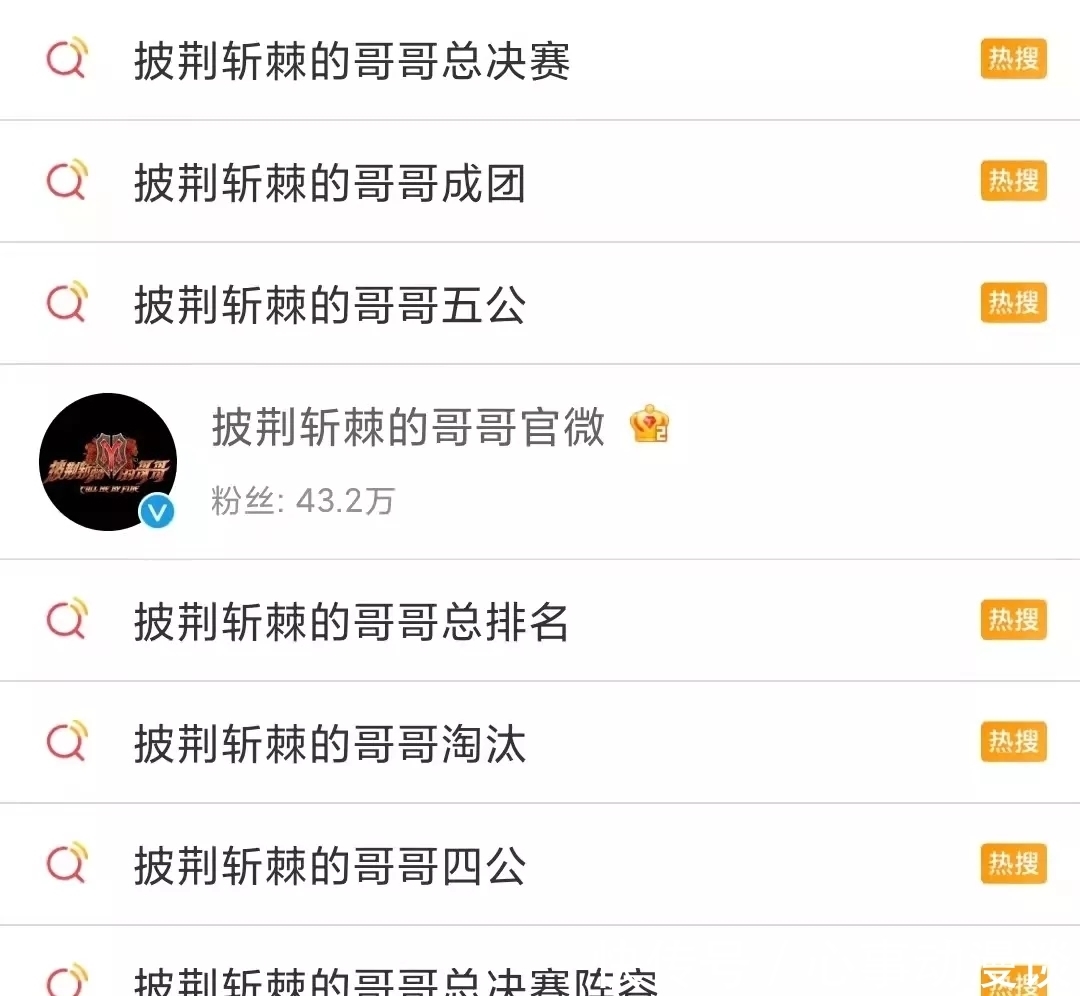
Task: Search for 披荆斩棘的哥哥总排名
Action: click(352, 623)
